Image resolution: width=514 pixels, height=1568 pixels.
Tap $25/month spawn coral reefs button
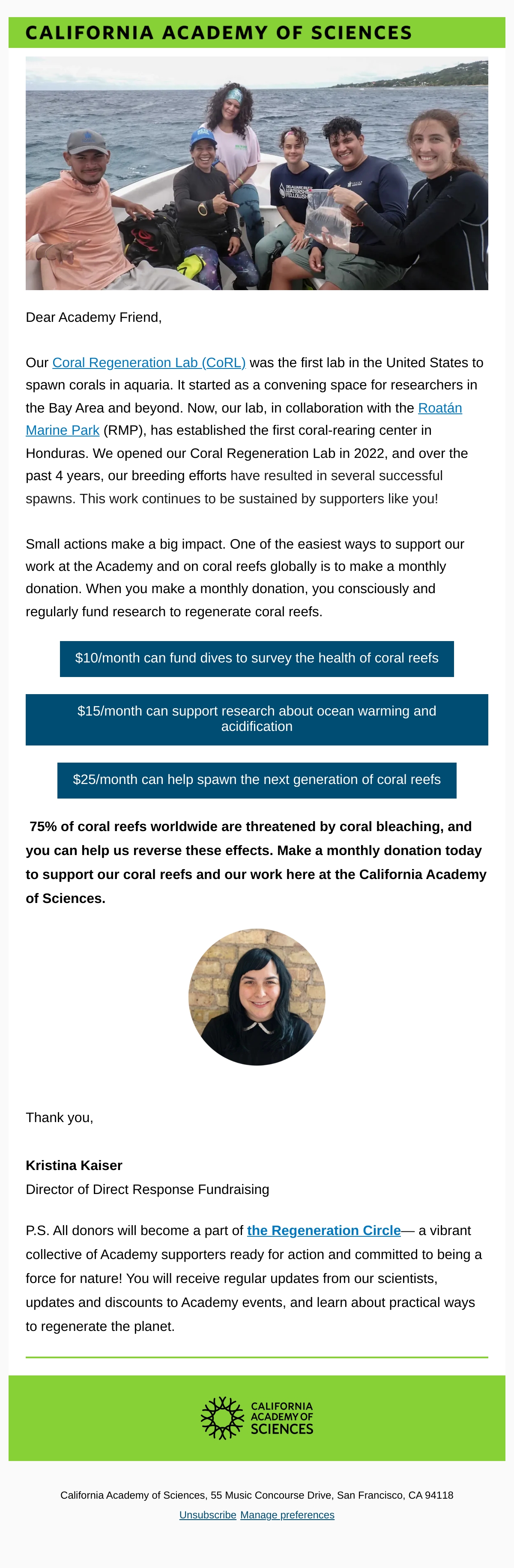click(257, 780)
